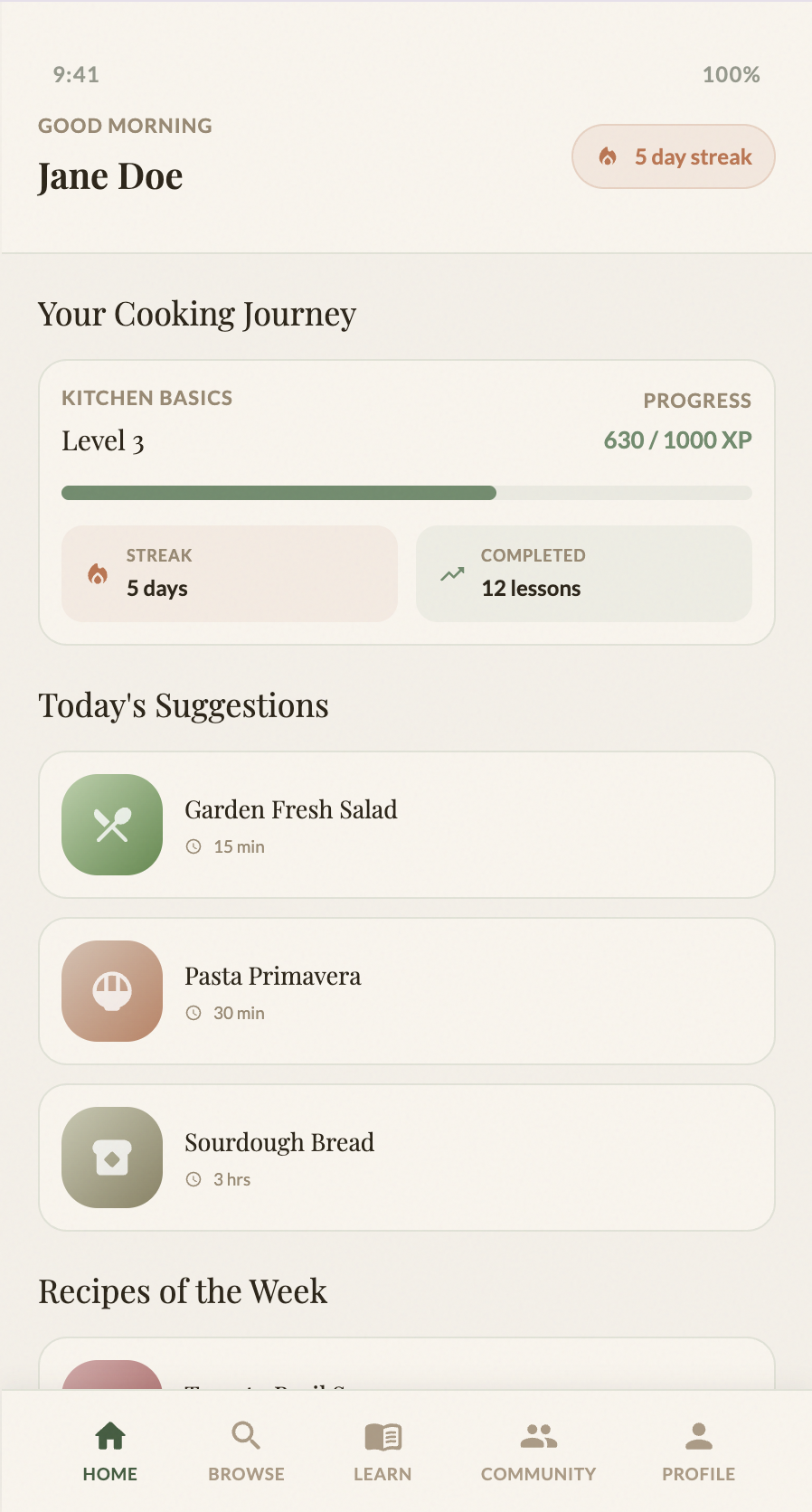The image size is (812, 1512).
Task: Tap the clock icon showing 15 min
Action: point(193,846)
